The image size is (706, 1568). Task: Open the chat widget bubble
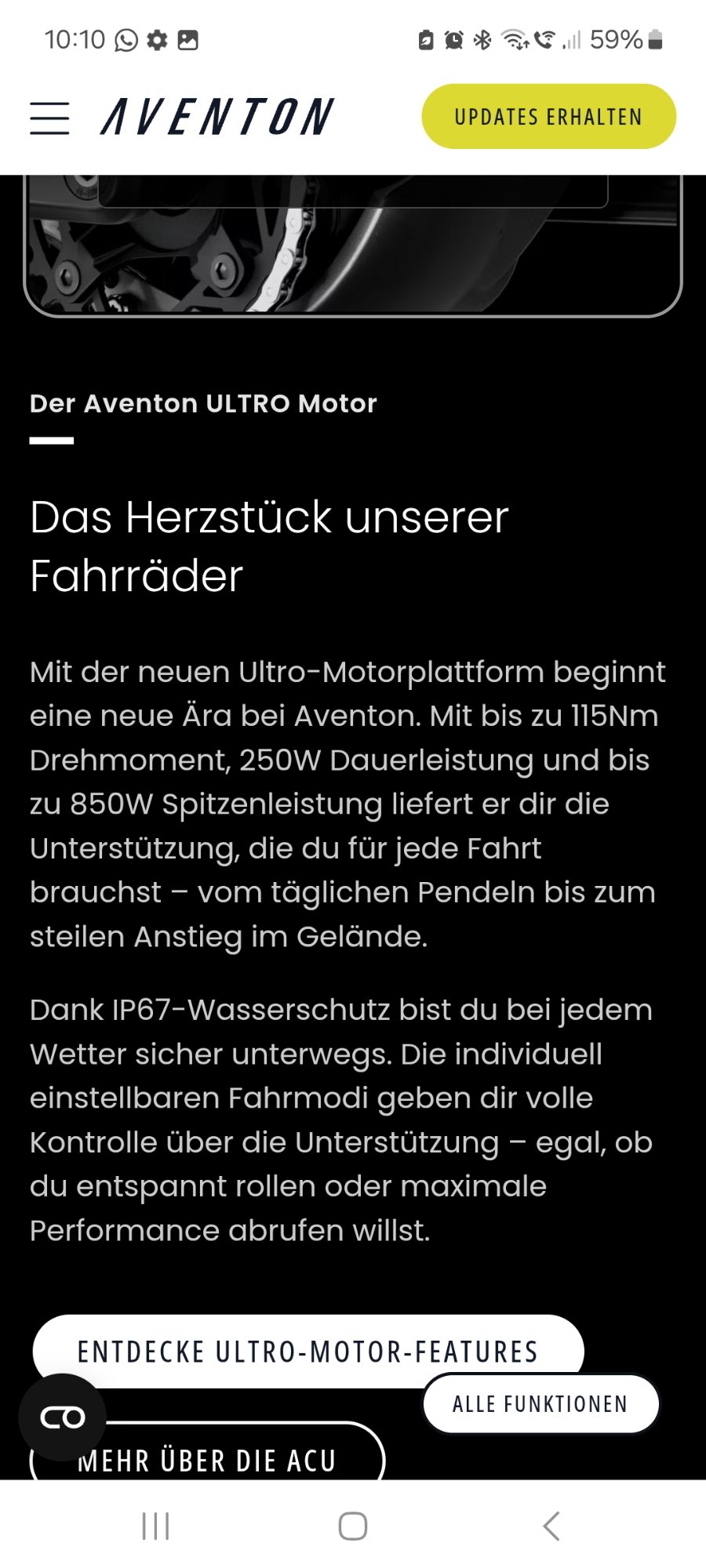65,1417
